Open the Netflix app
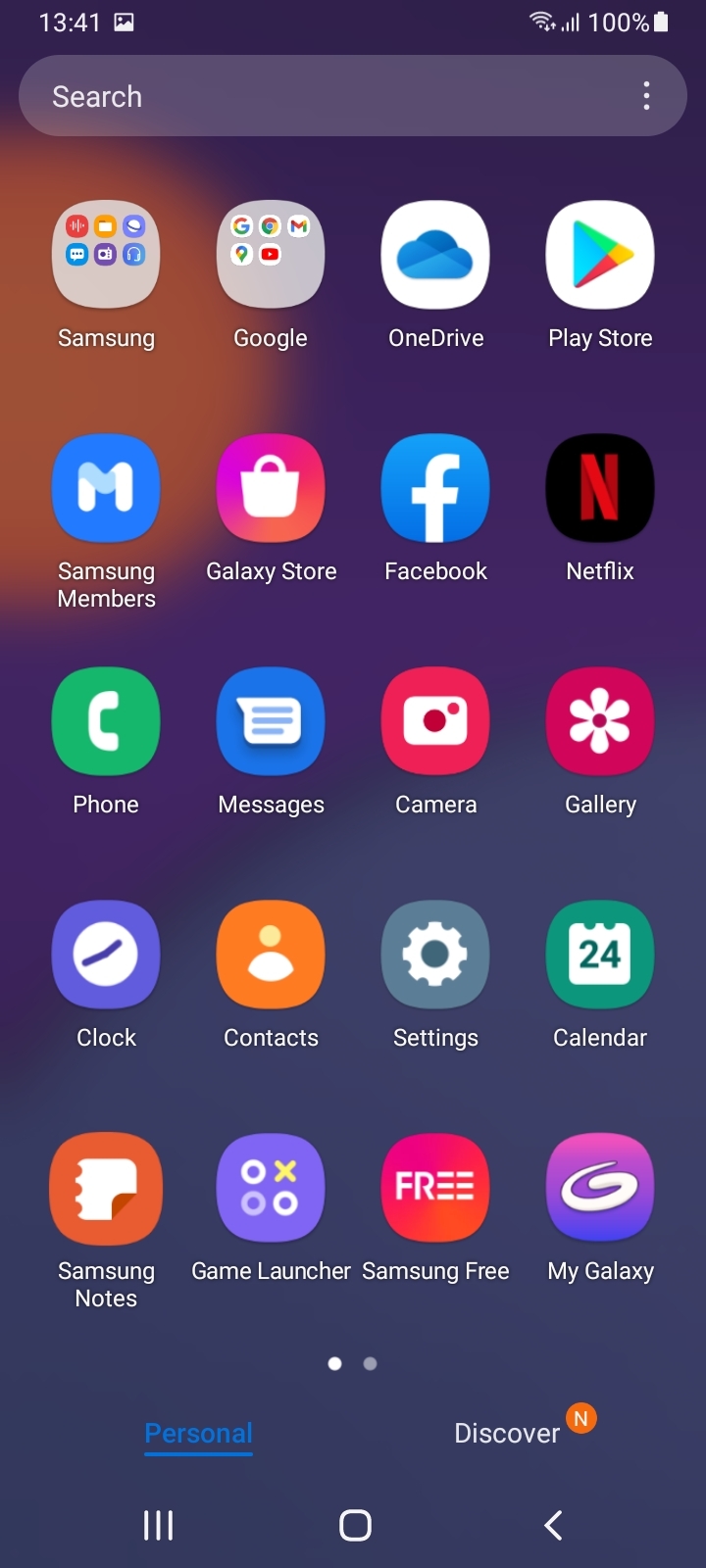 (x=599, y=487)
